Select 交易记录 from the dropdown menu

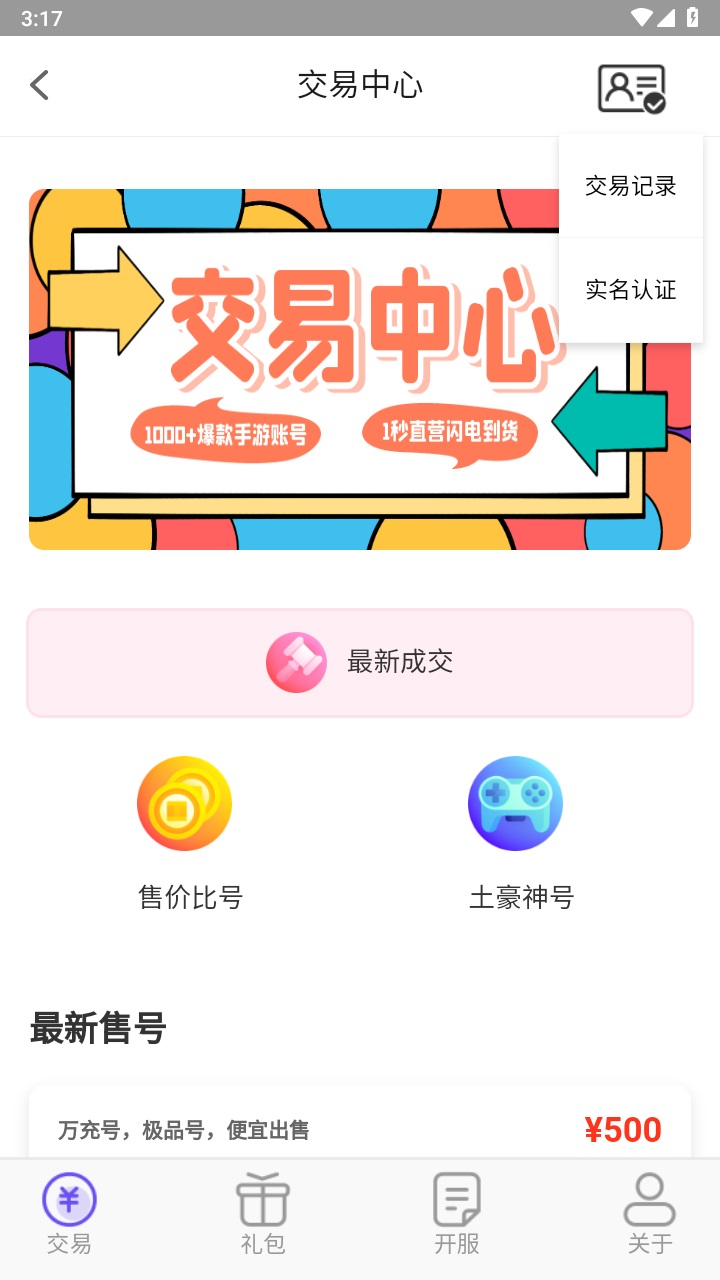pos(631,186)
